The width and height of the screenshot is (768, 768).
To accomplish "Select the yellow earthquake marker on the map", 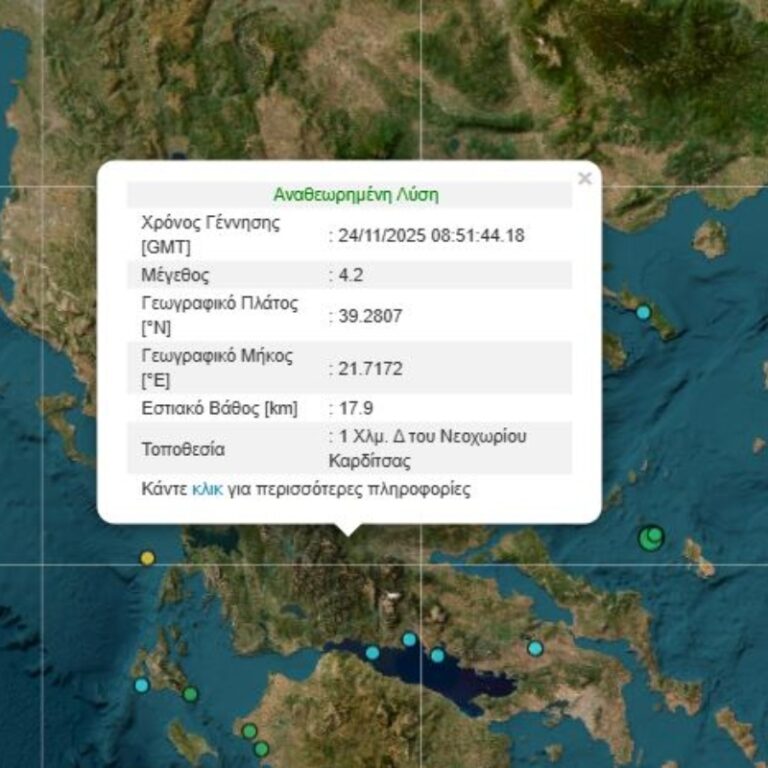I will 147,558.
